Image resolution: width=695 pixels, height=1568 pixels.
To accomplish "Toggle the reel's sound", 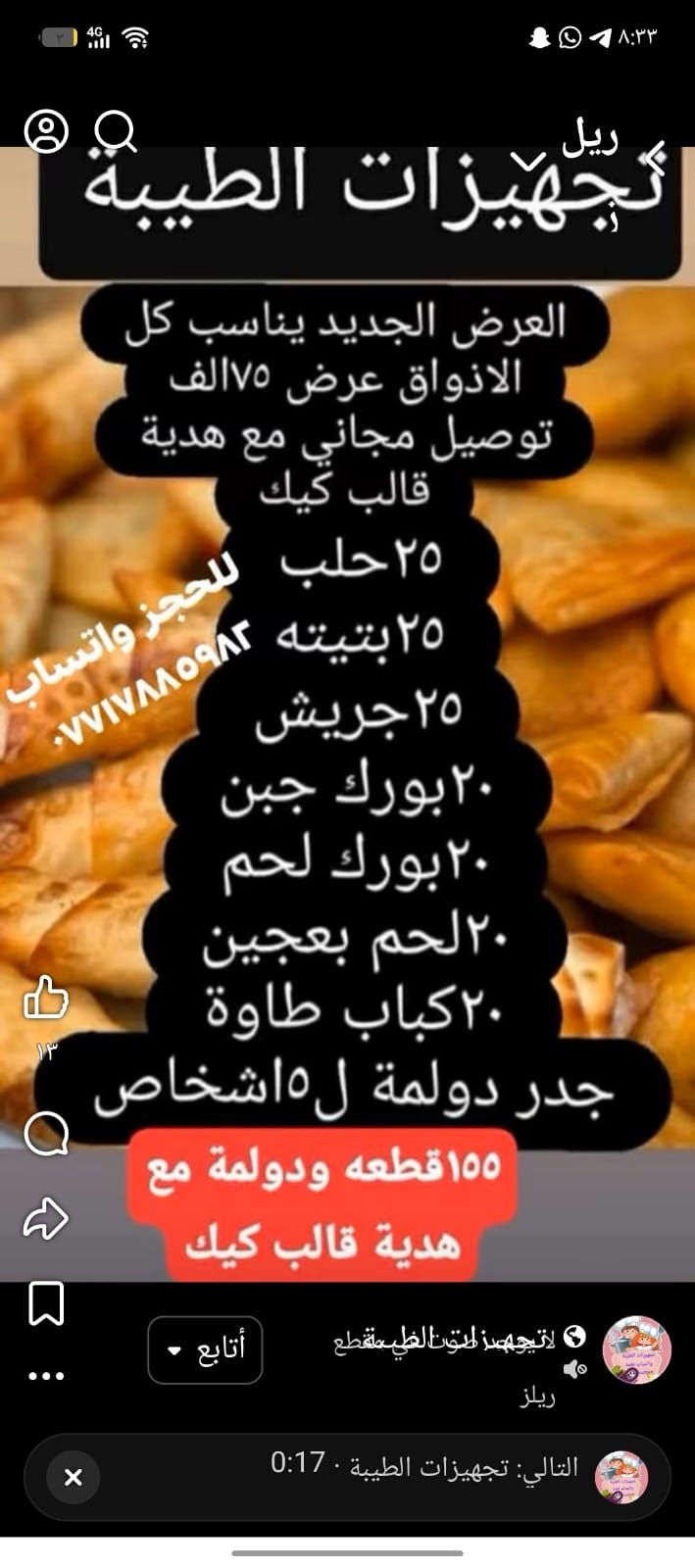I will pos(575,1368).
